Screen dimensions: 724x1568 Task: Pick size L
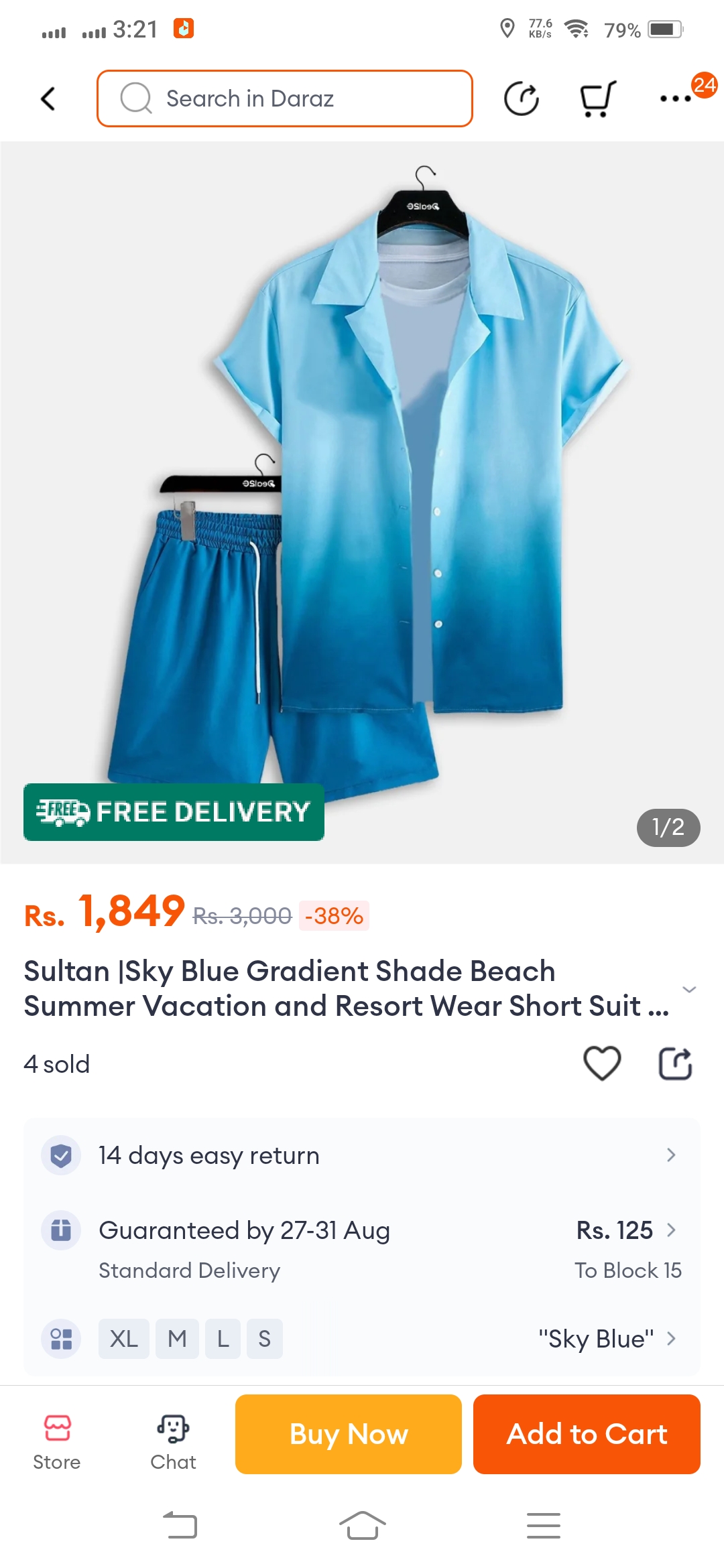(x=223, y=1339)
